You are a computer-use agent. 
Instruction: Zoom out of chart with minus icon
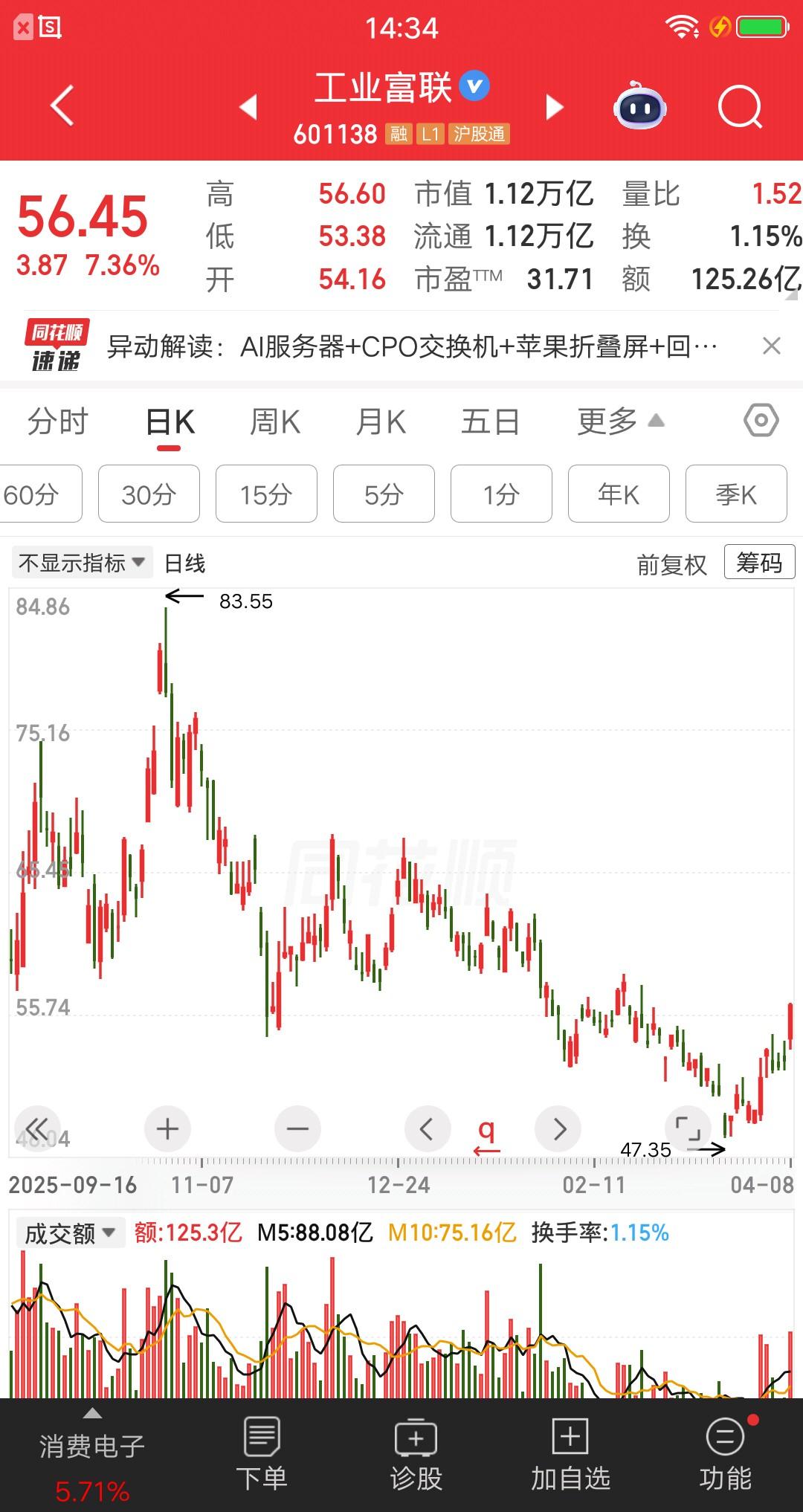(x=297, y=1128)
